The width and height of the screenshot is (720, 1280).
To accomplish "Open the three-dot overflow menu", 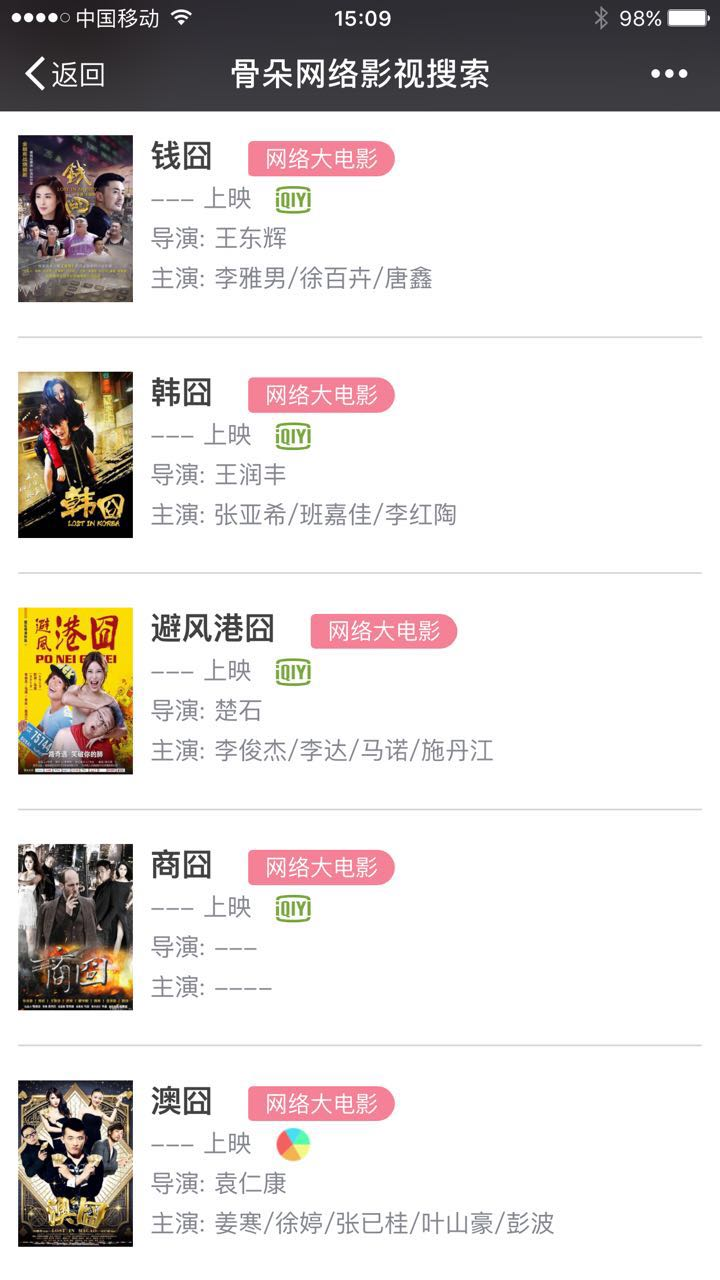I will click(669, 74).
